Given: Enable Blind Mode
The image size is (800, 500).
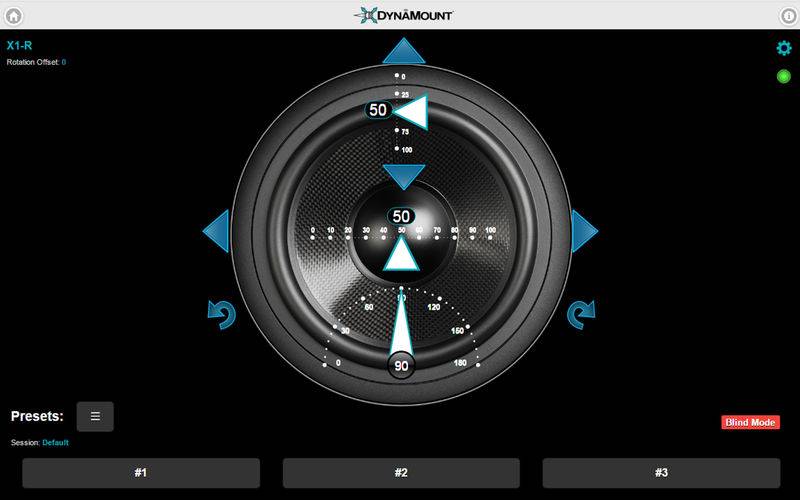Looking at the screenshot, I should click(x=750, y=423).
